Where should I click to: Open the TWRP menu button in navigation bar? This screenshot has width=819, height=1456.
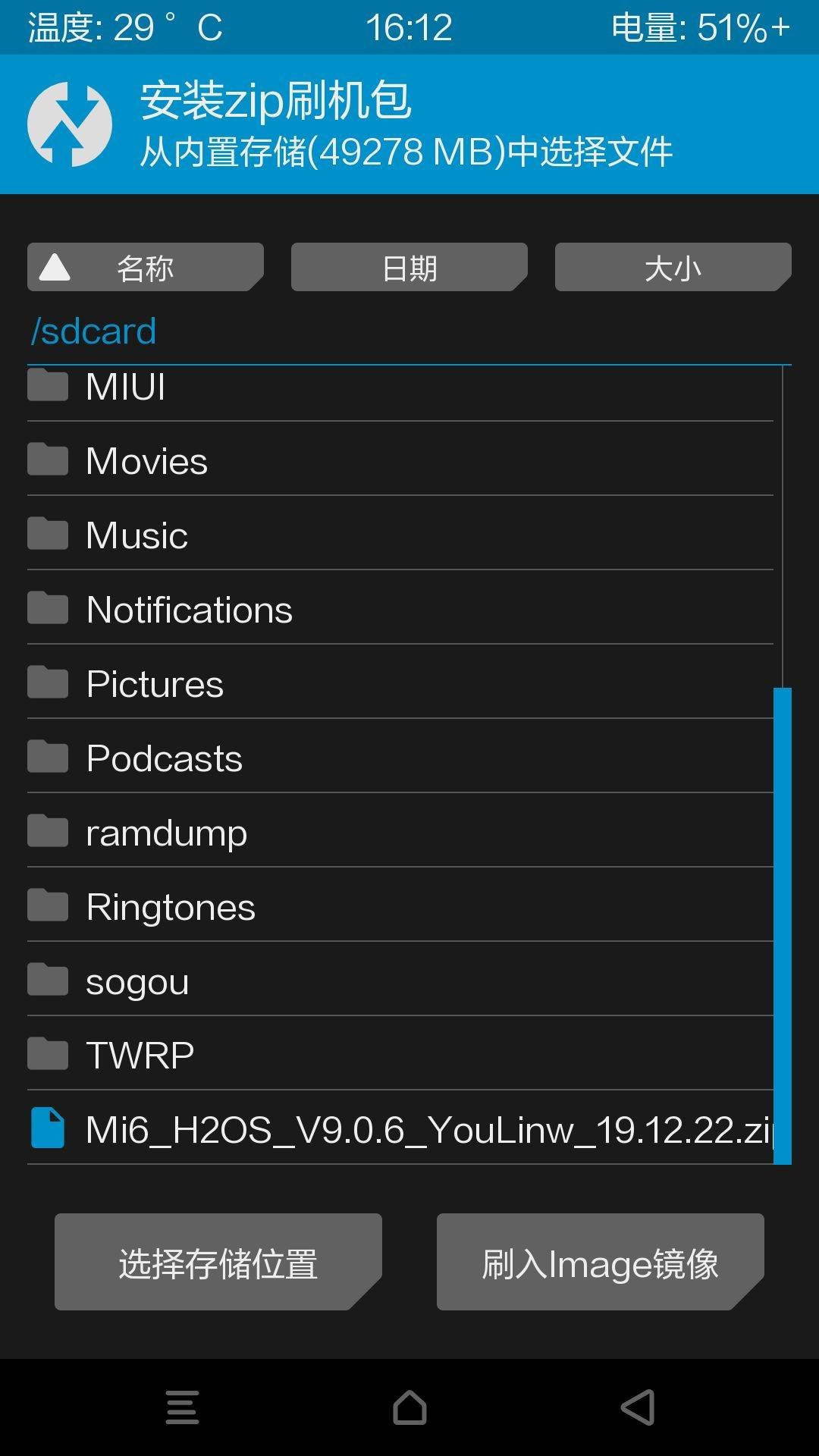(183, 1407)
